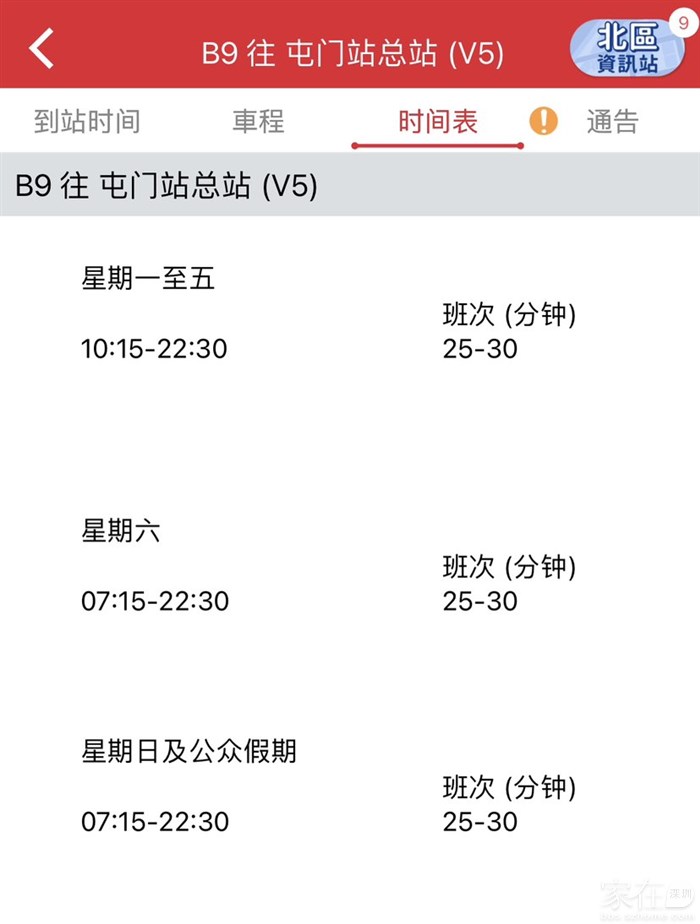
Task: Switch to the 到站时间 tab
Action: tap(87, 122)
